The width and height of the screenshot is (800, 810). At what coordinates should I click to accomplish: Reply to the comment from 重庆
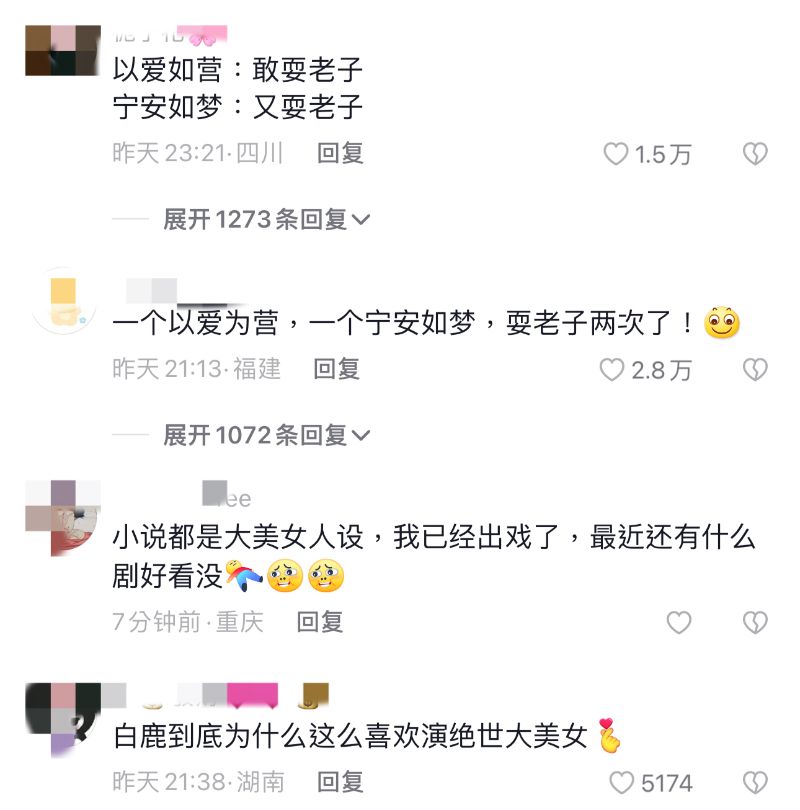[x=320, y=622]
